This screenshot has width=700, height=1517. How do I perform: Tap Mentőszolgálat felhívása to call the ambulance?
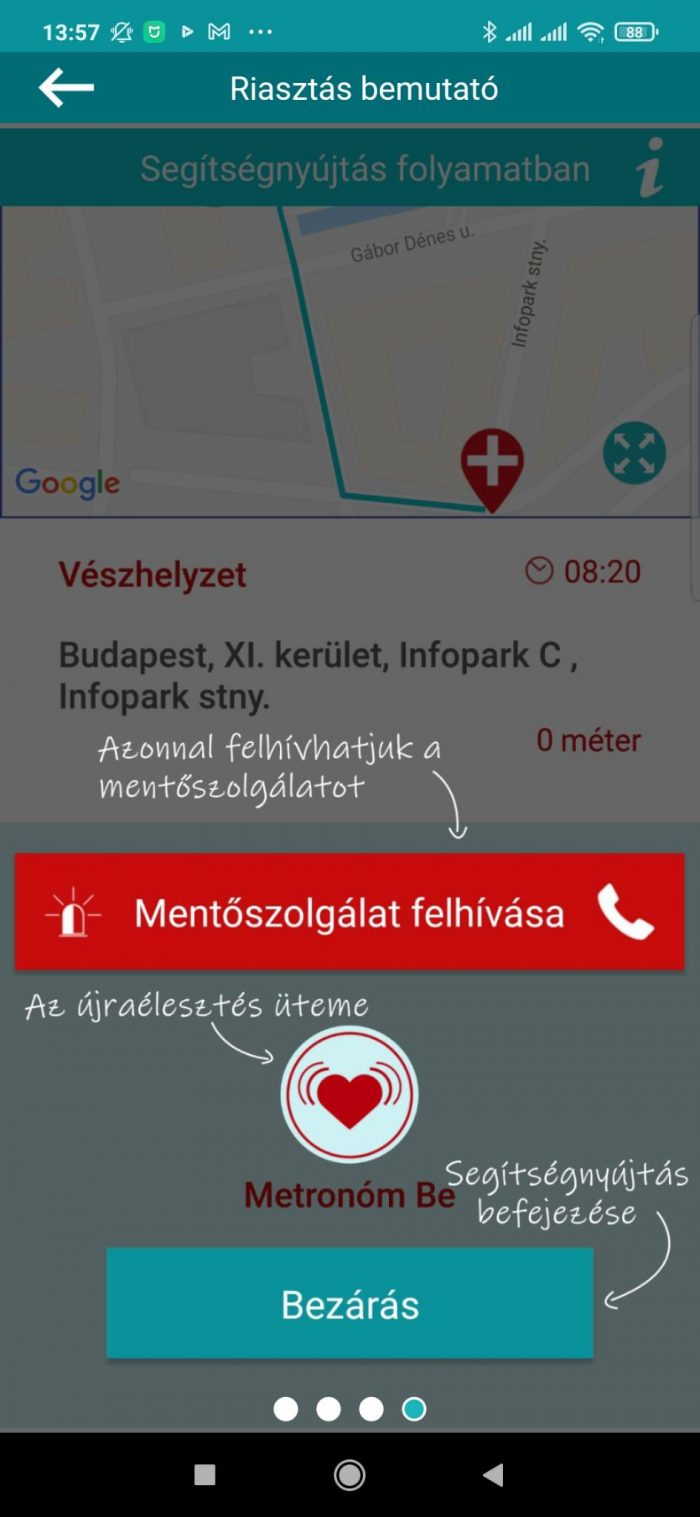pyautogui.click(x=349, y=912)
